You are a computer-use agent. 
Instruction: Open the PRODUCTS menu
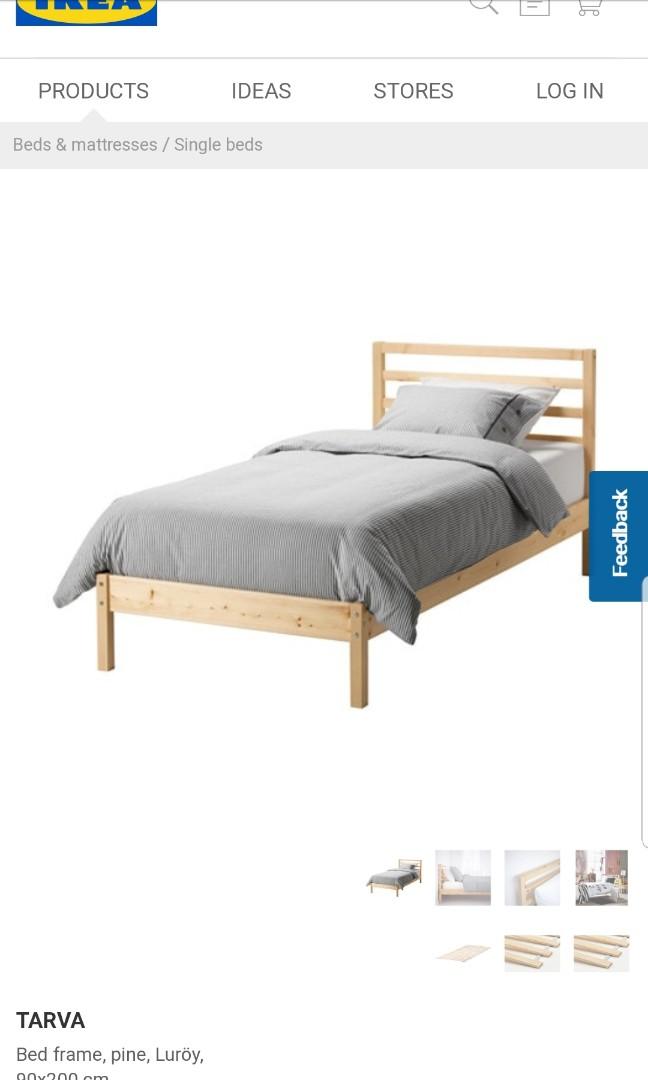pyautogui.click(x=93, y=91)
